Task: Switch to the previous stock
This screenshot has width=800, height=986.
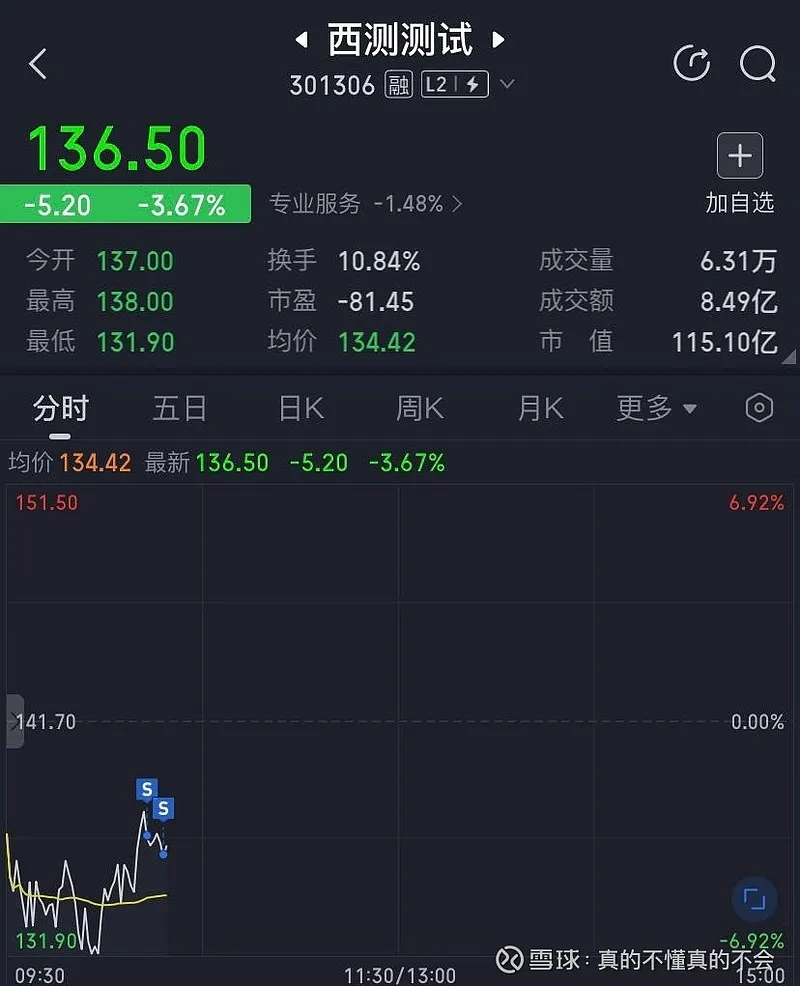Action: coord(301,41)
